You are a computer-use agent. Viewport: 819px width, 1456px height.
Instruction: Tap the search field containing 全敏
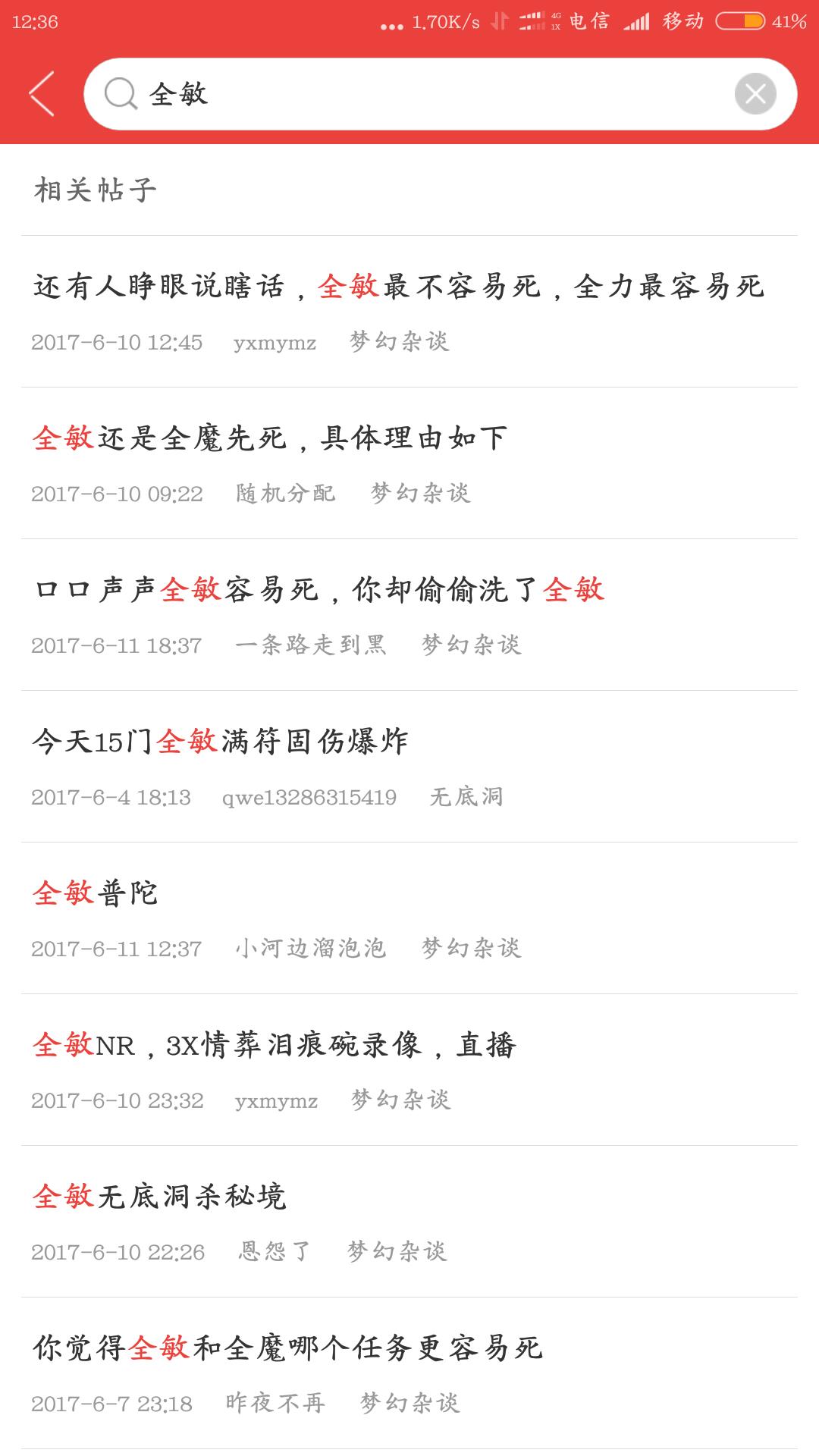tap(425, 94)
